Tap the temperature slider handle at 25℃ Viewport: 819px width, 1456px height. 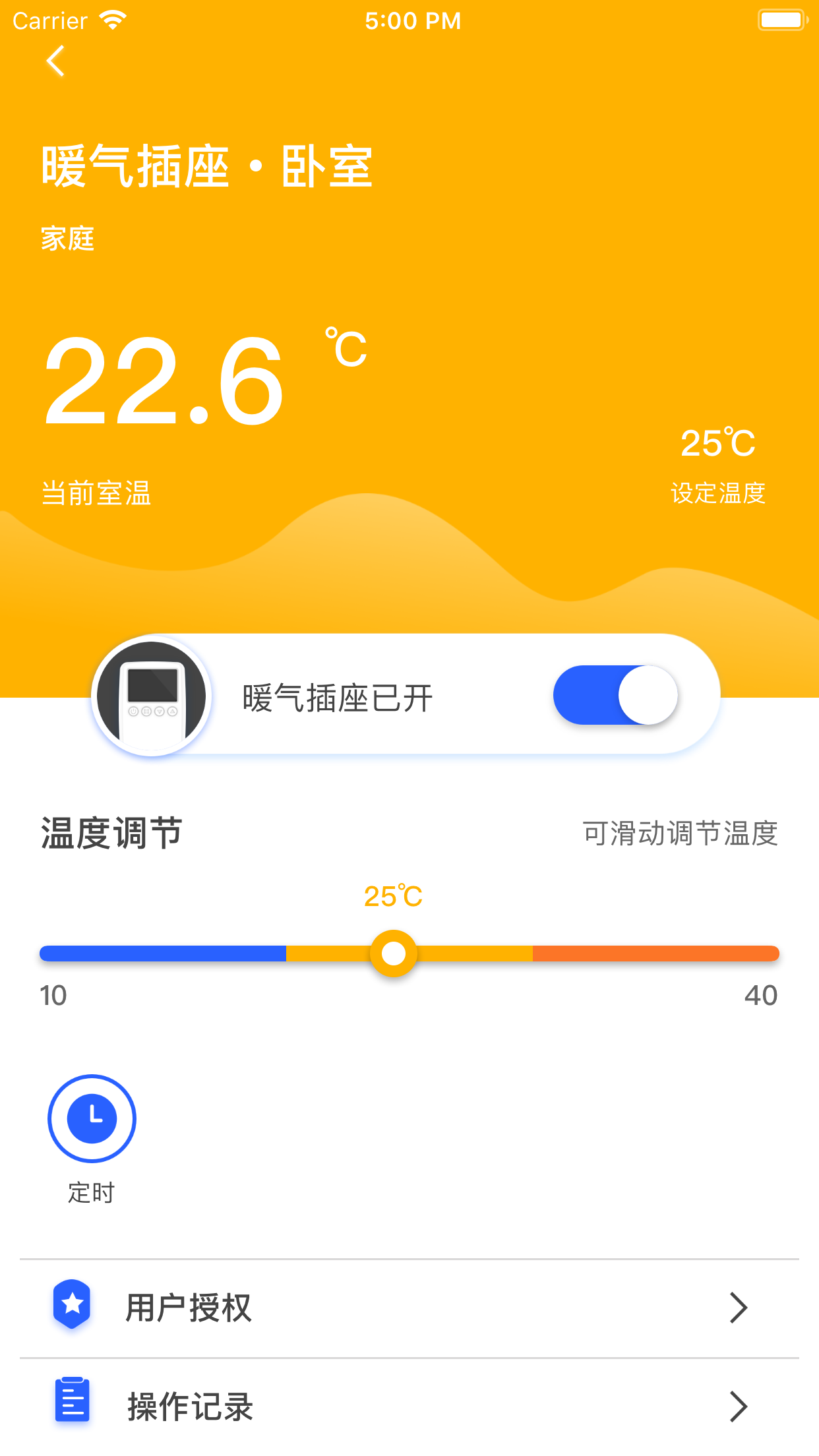pos(394,953)
